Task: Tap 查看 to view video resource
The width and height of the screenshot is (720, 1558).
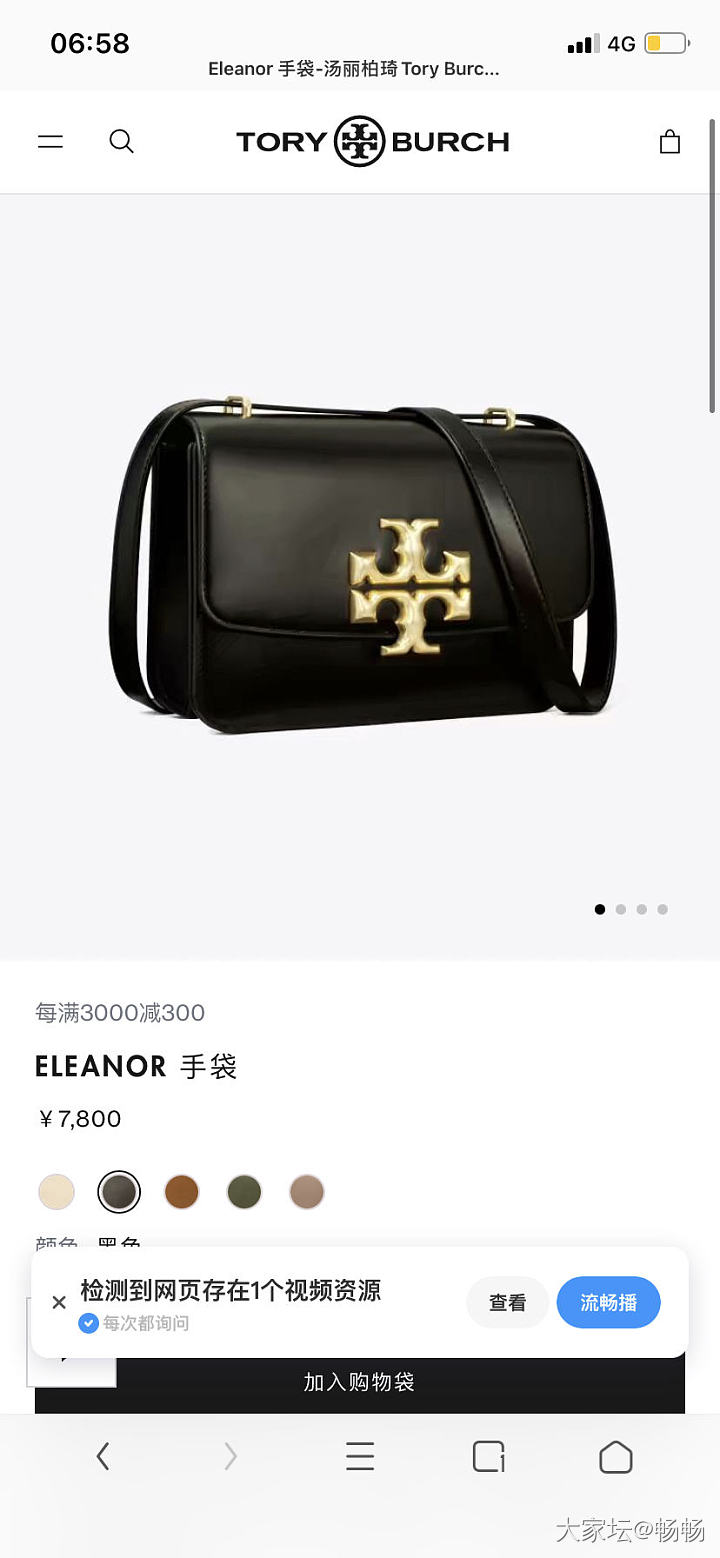Action: point(507,1303)
